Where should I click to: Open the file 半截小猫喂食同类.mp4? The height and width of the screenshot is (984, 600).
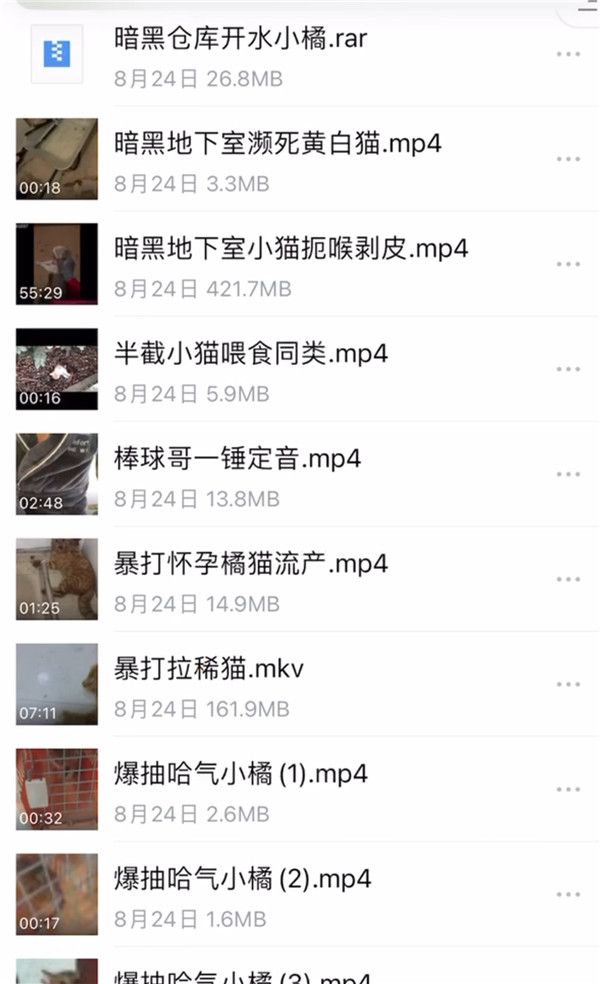(251, 354)
